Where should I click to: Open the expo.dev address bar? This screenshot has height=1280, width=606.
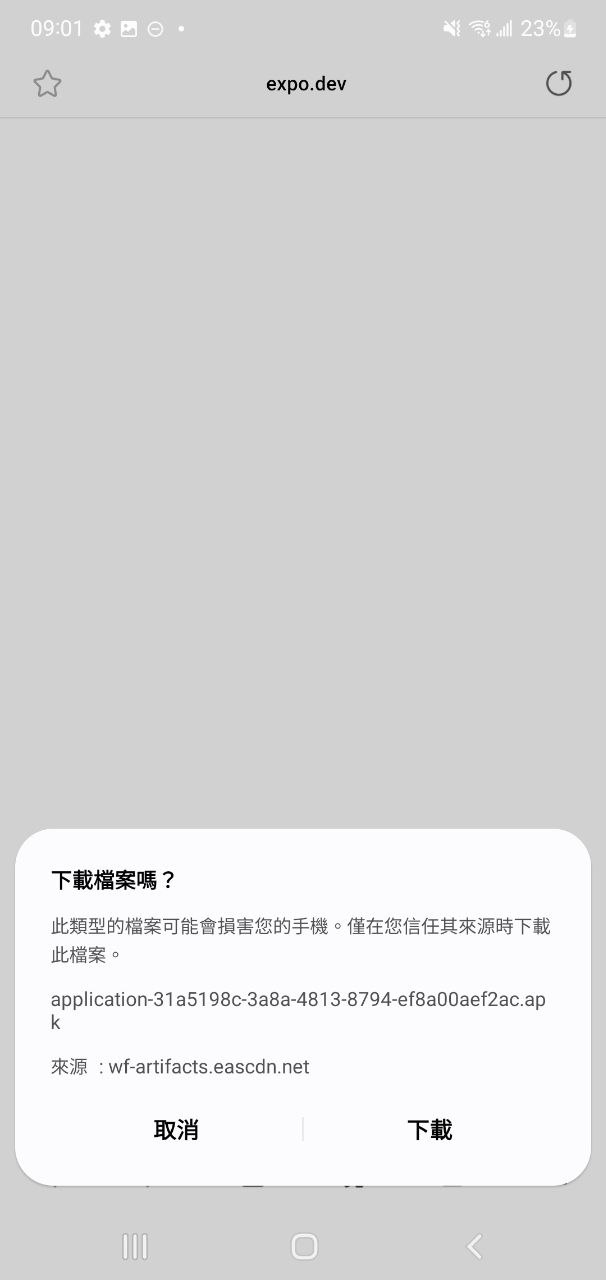pyautogui.click(x=305, y=84)
